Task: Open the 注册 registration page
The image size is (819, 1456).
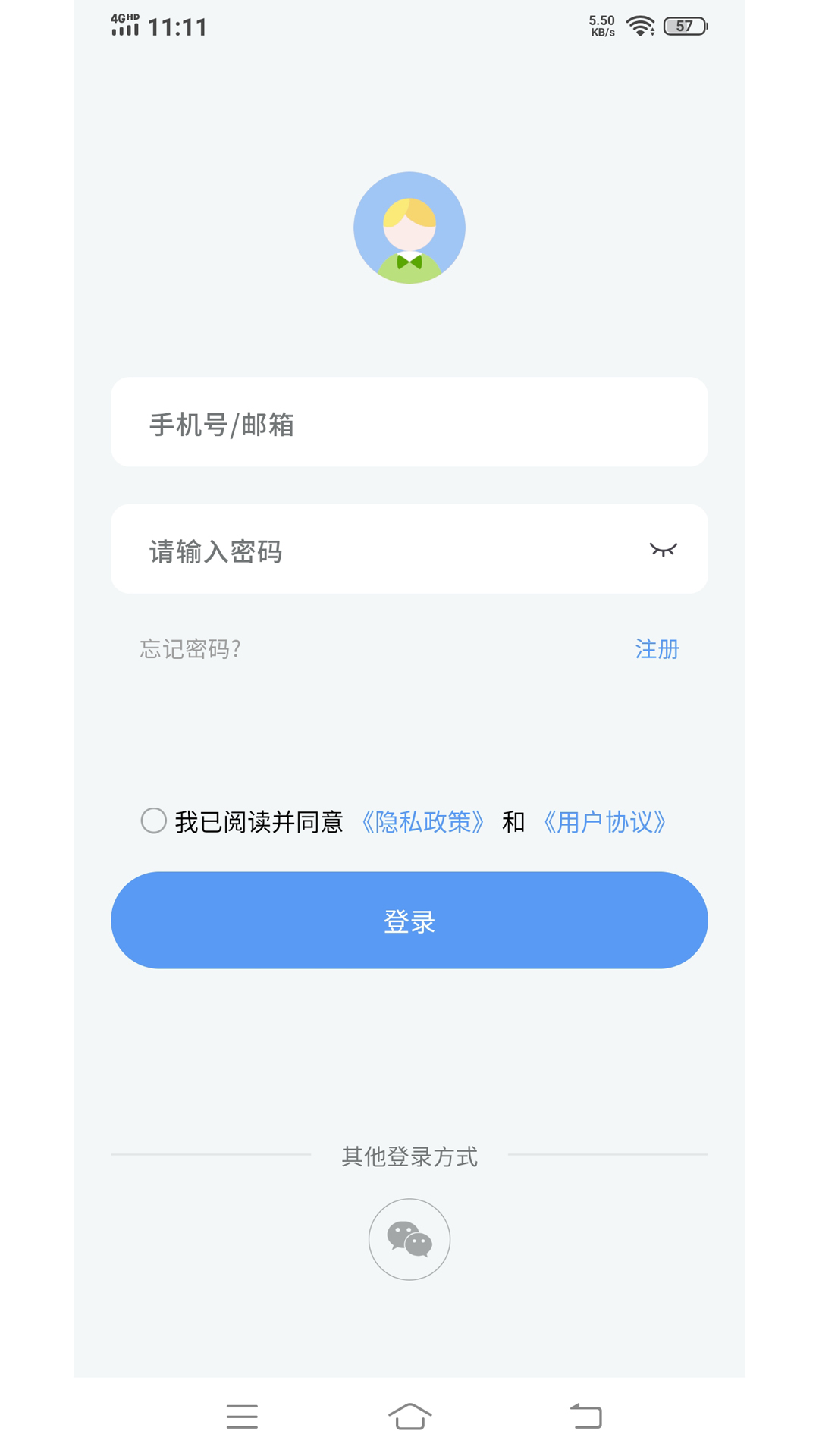Action: 657,649
